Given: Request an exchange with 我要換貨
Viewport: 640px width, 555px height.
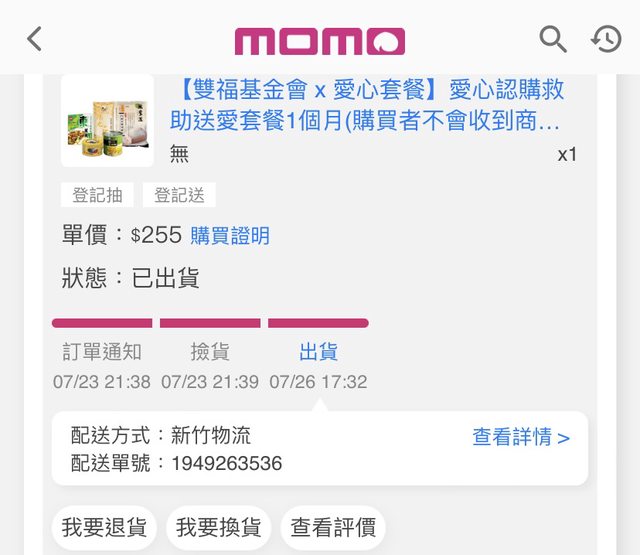Looking at the screenshot, I should [x=218, y=527].
